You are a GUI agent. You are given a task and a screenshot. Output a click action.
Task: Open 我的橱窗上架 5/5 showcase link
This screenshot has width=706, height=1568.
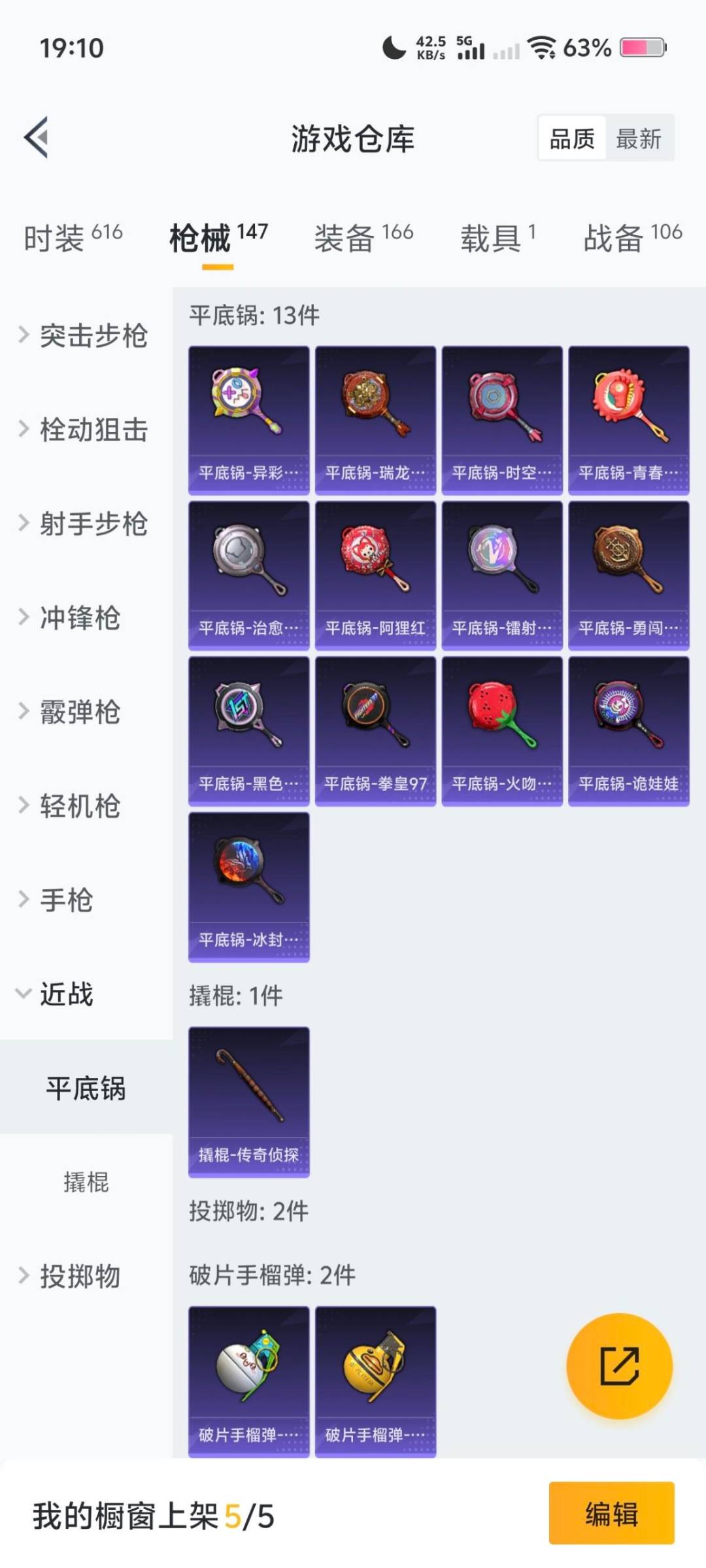pos(150,1516)
